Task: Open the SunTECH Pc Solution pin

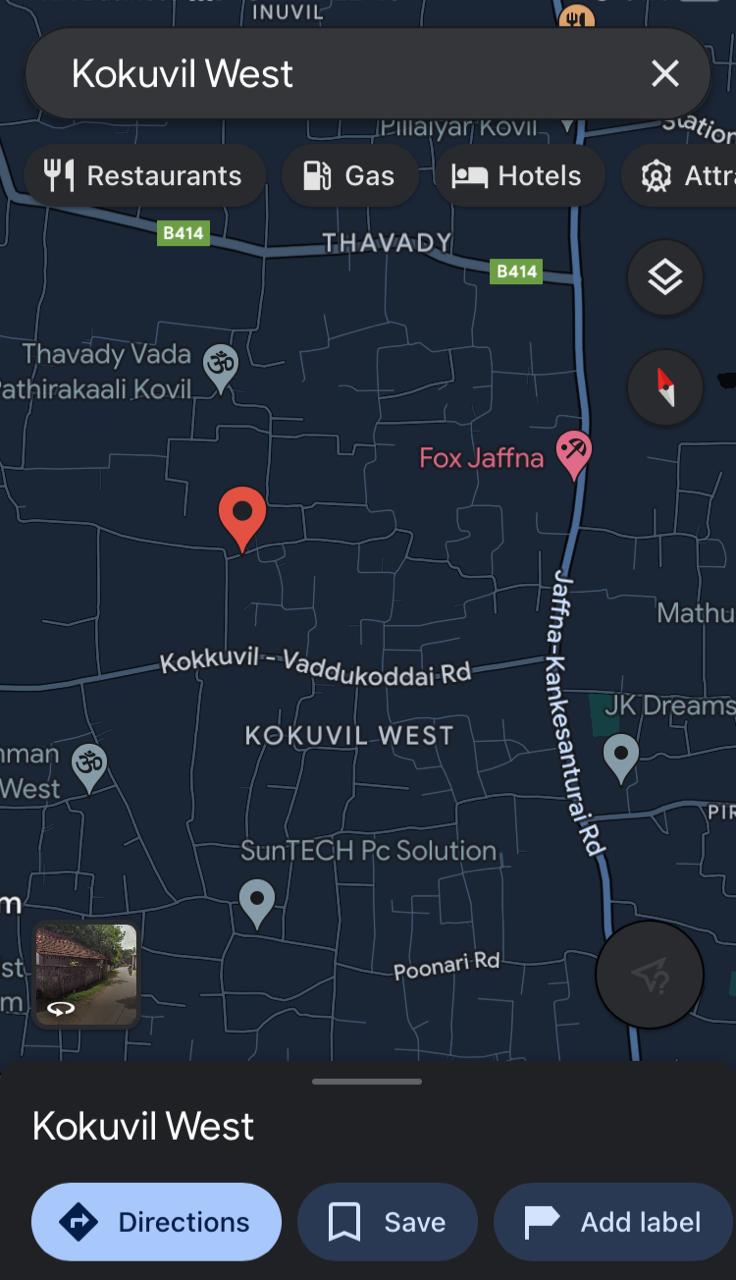Action: (x=257, y=904)
